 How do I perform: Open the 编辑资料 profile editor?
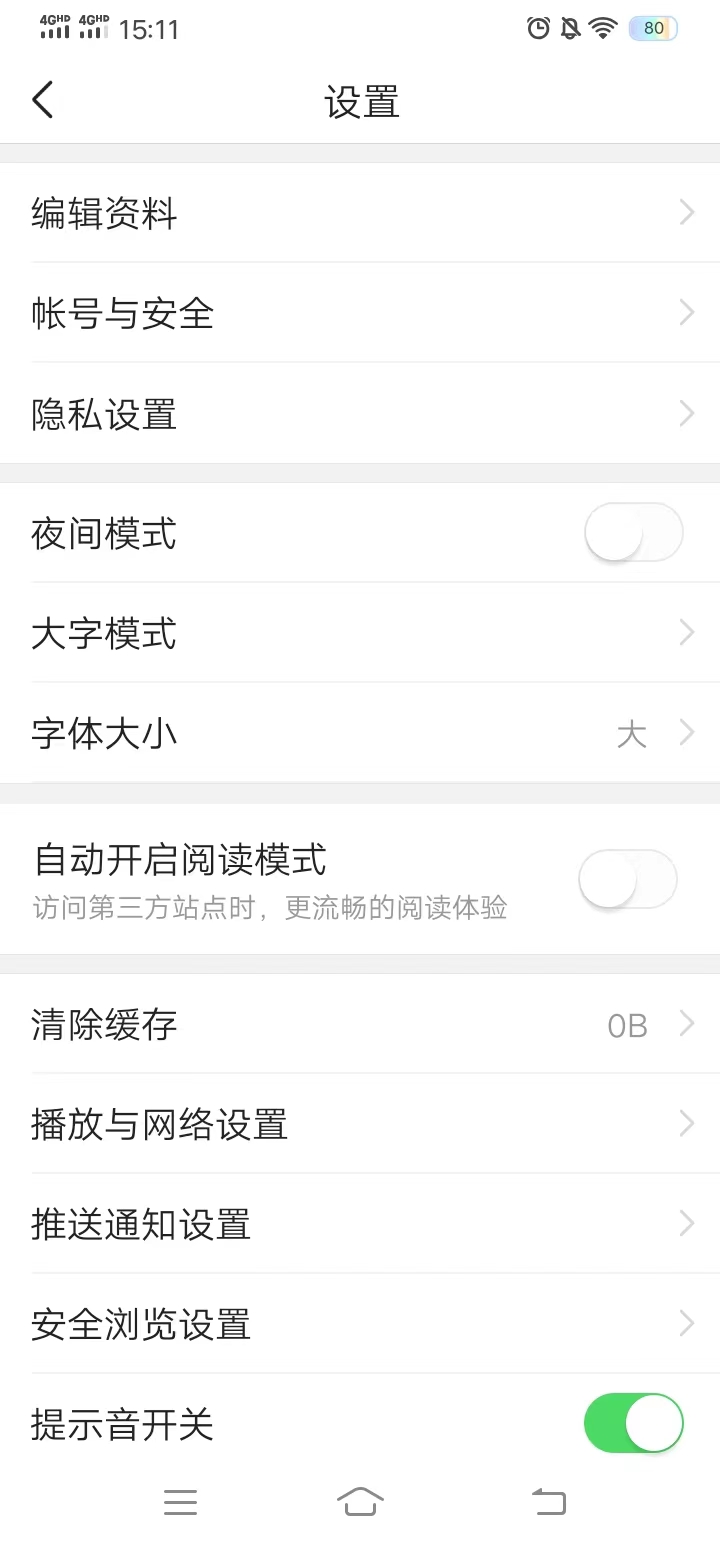[x=360, y=213]
